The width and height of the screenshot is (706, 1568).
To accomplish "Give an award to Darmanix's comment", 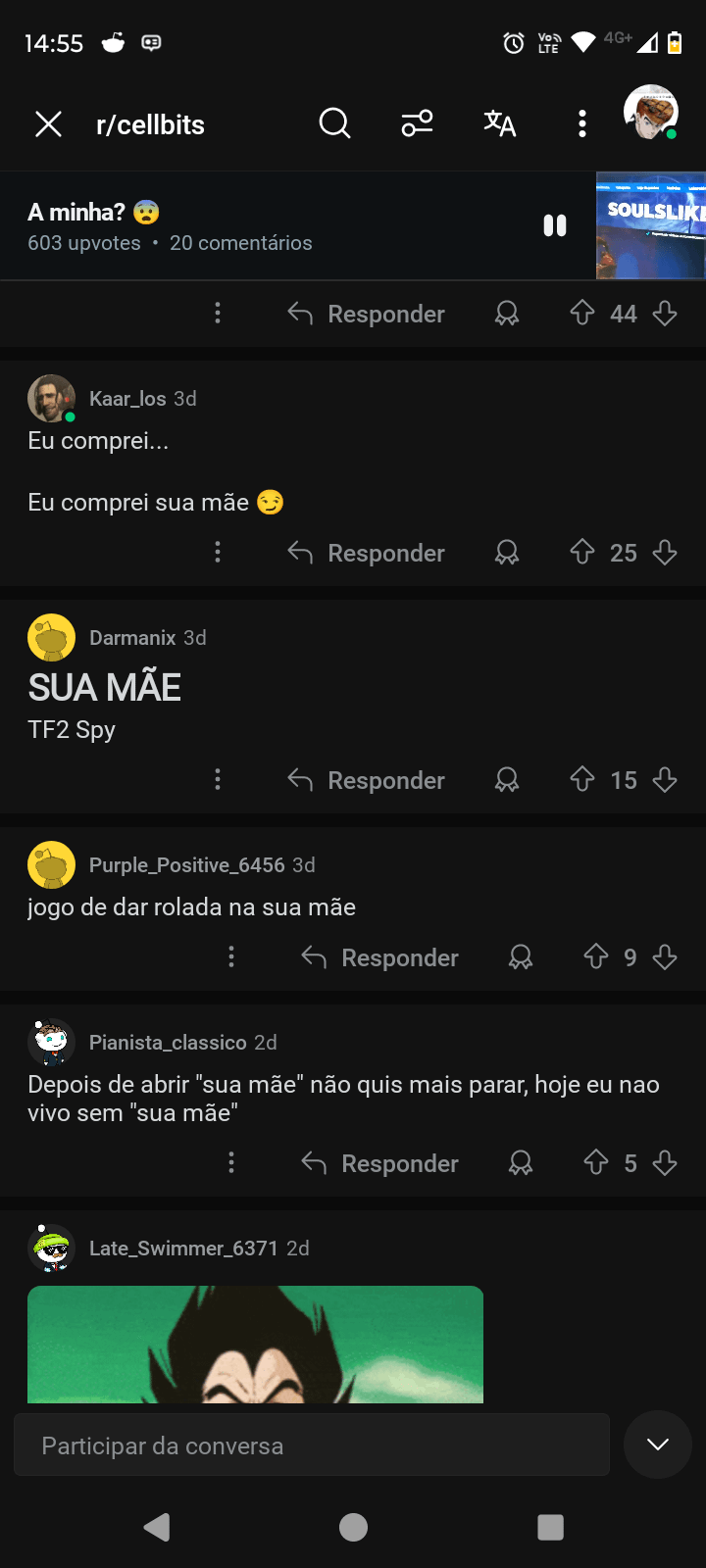I will (507, 779).
